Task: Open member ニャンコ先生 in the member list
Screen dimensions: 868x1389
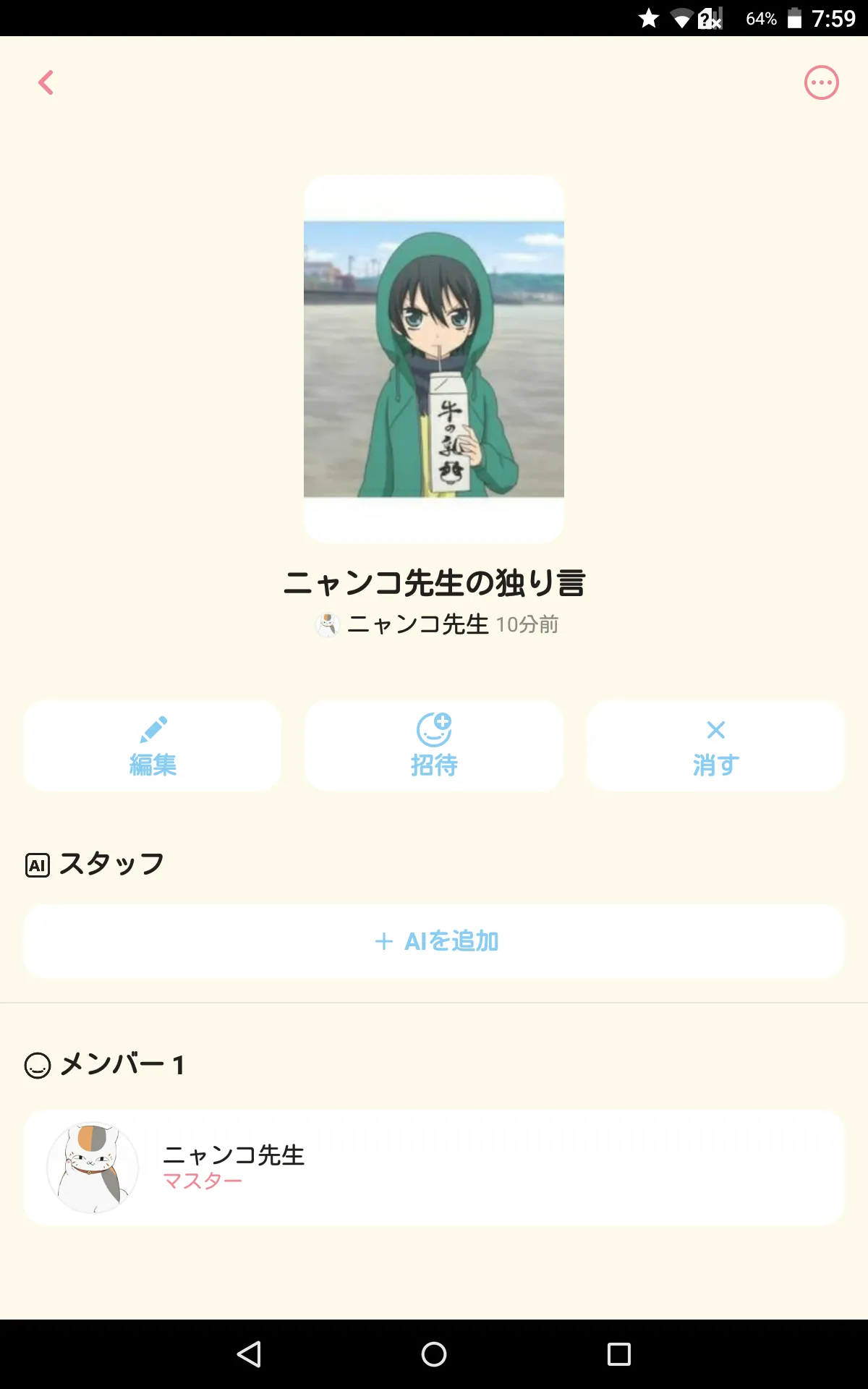Action: [x=434, y=1167]
